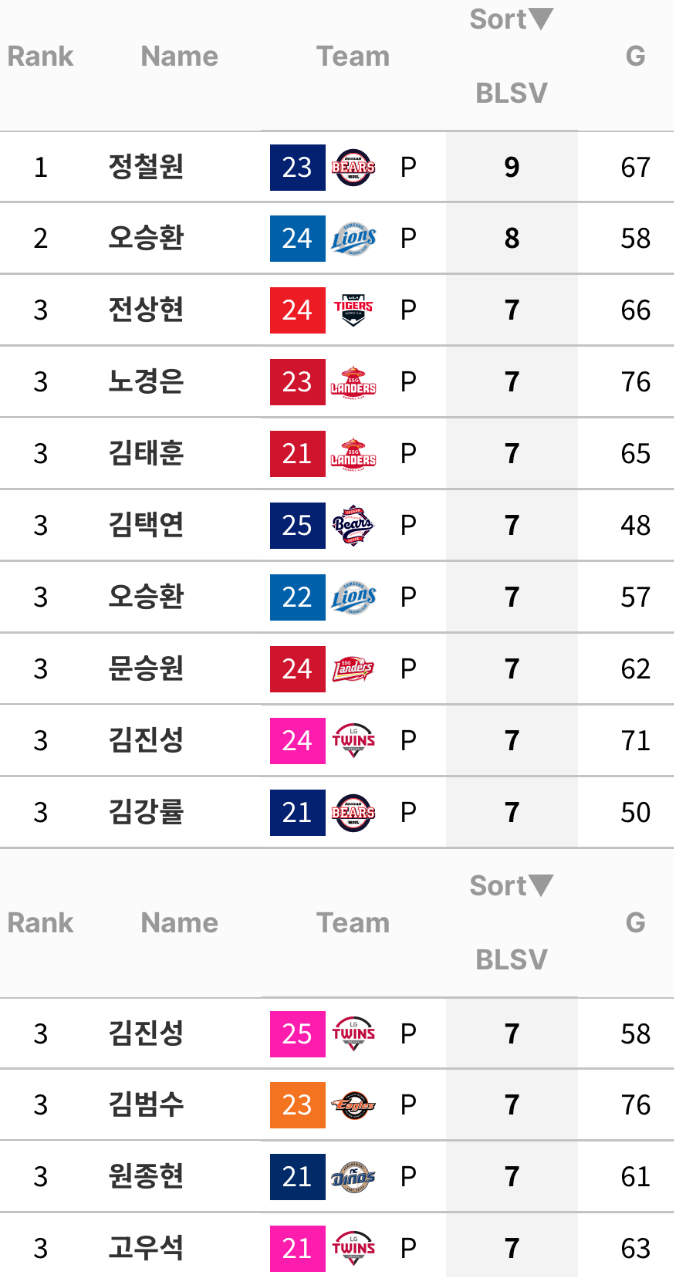Open 김택연's player page
Image resolution: width=674 pixels, height=1277 pixels.
(146, 525)
